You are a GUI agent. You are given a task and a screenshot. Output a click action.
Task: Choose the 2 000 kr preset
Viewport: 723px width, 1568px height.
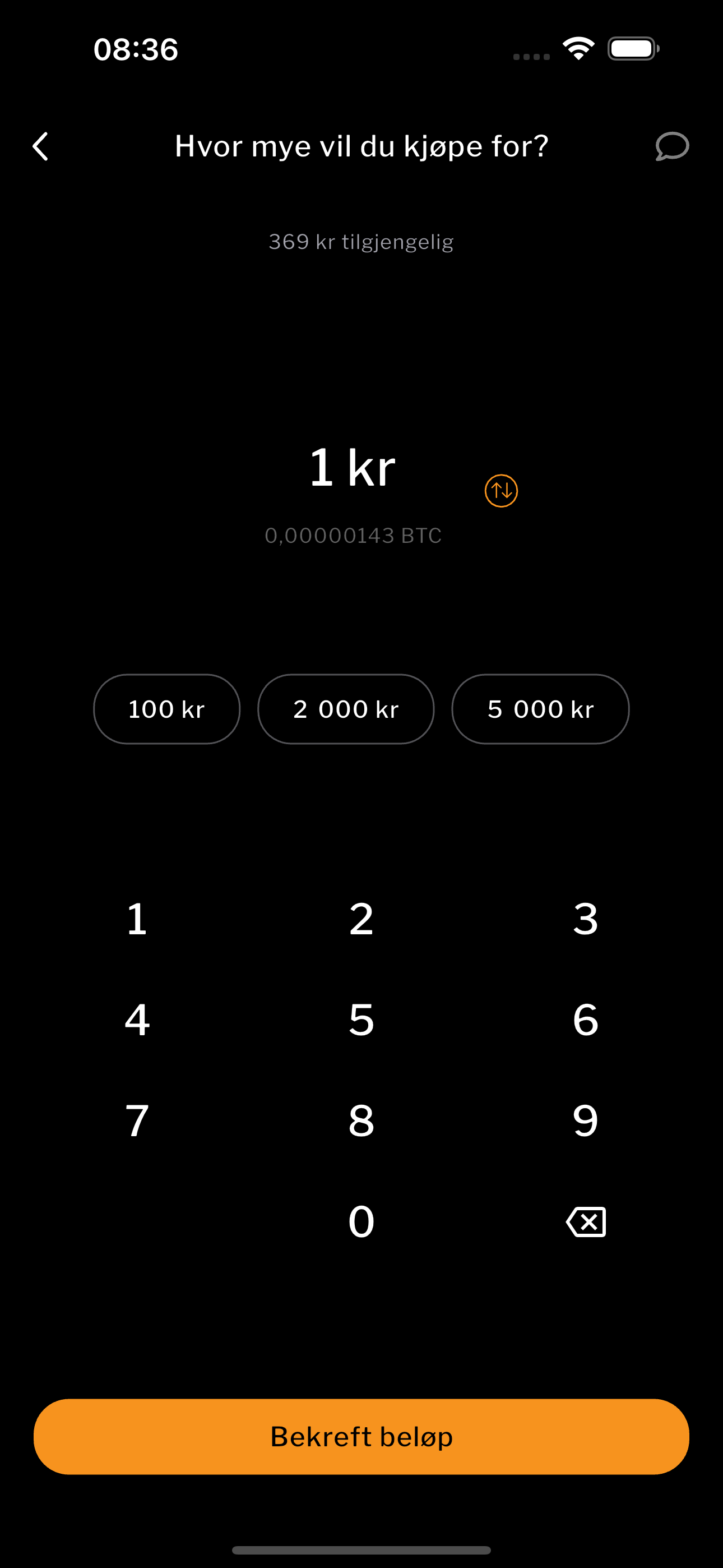tap(346, 709)
